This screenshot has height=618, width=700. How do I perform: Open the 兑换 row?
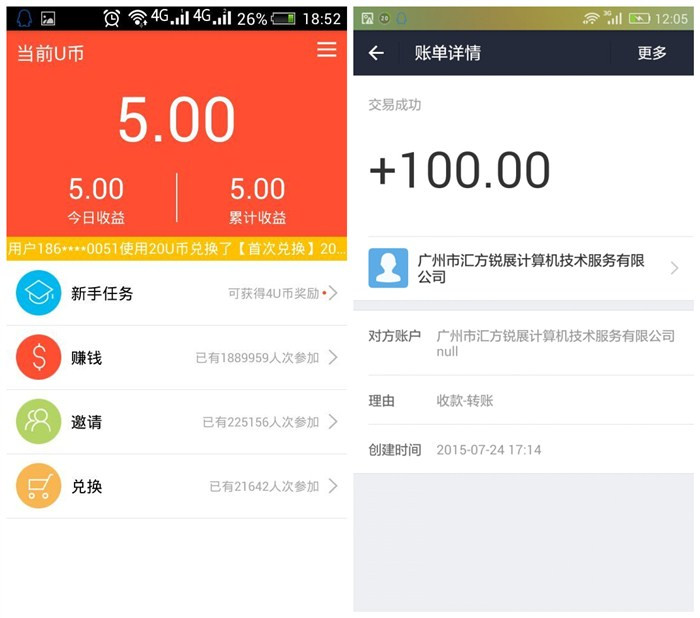tap(177, 486)
